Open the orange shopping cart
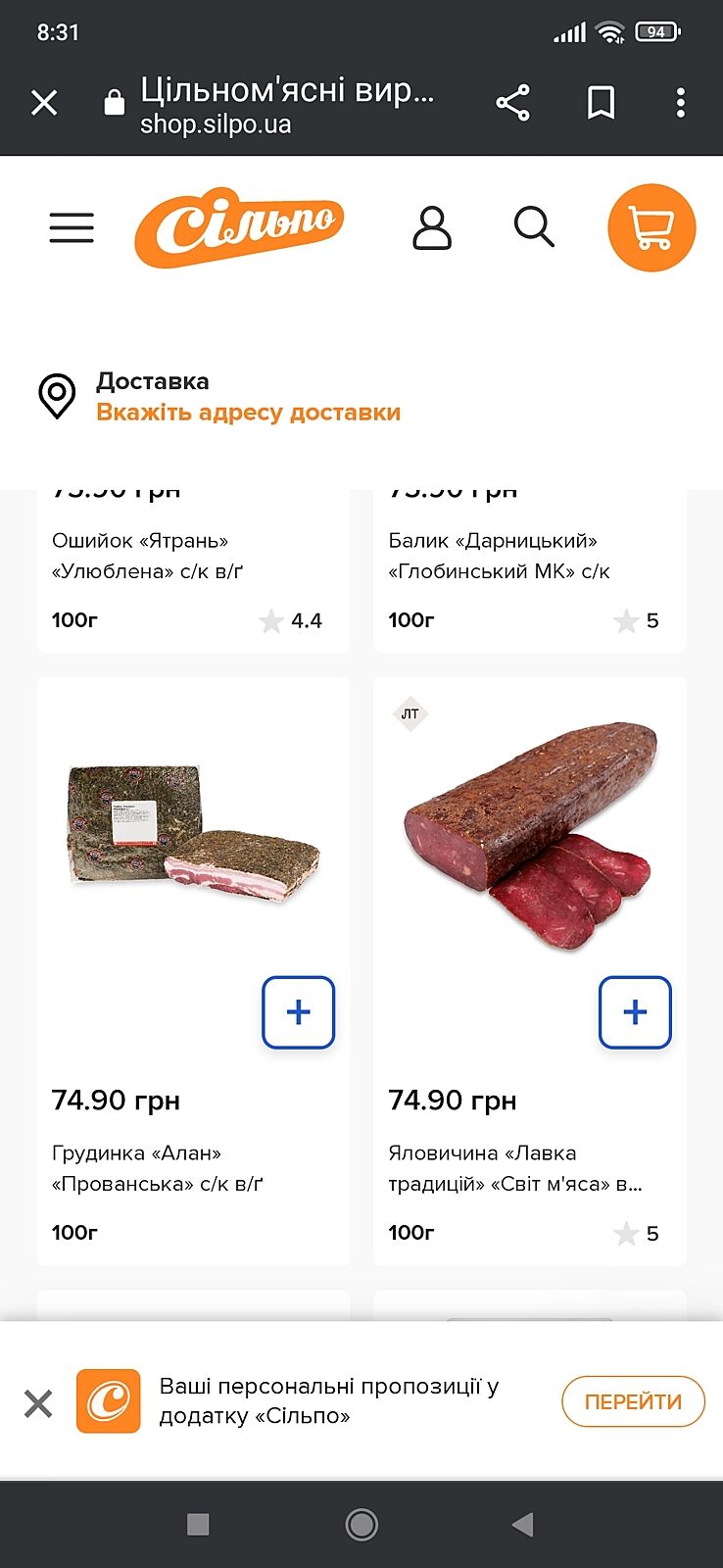 point(651,227)
